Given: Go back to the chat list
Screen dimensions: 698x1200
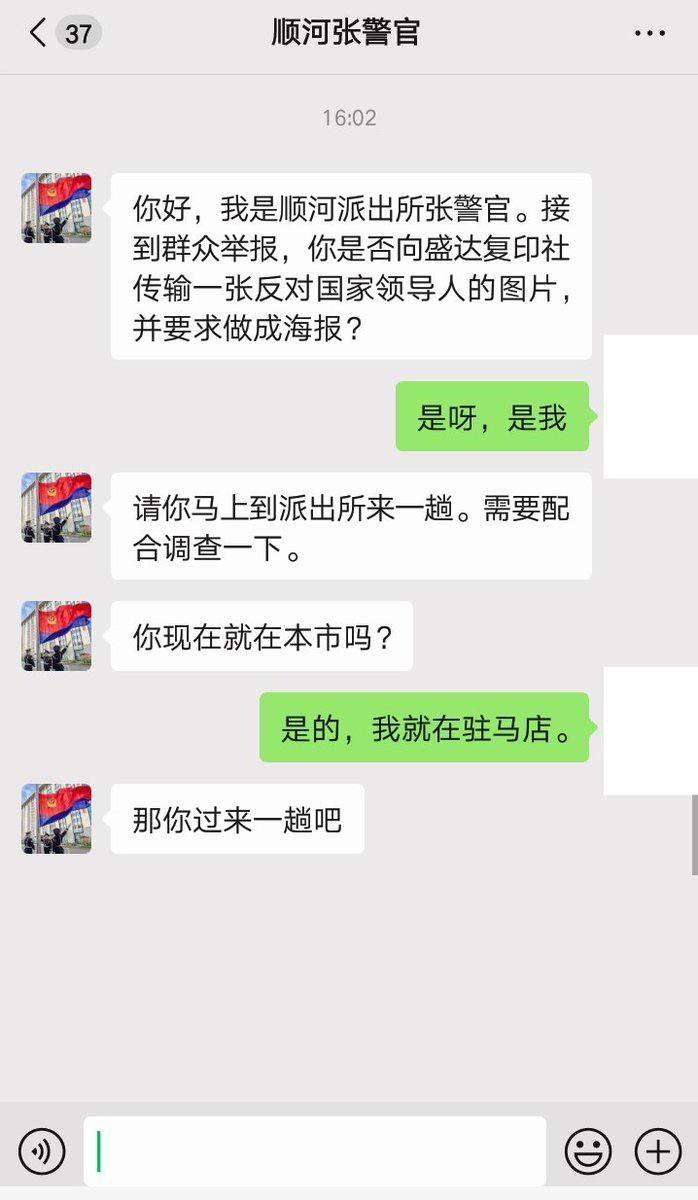Looking at the screenshot, I should 38,33.
